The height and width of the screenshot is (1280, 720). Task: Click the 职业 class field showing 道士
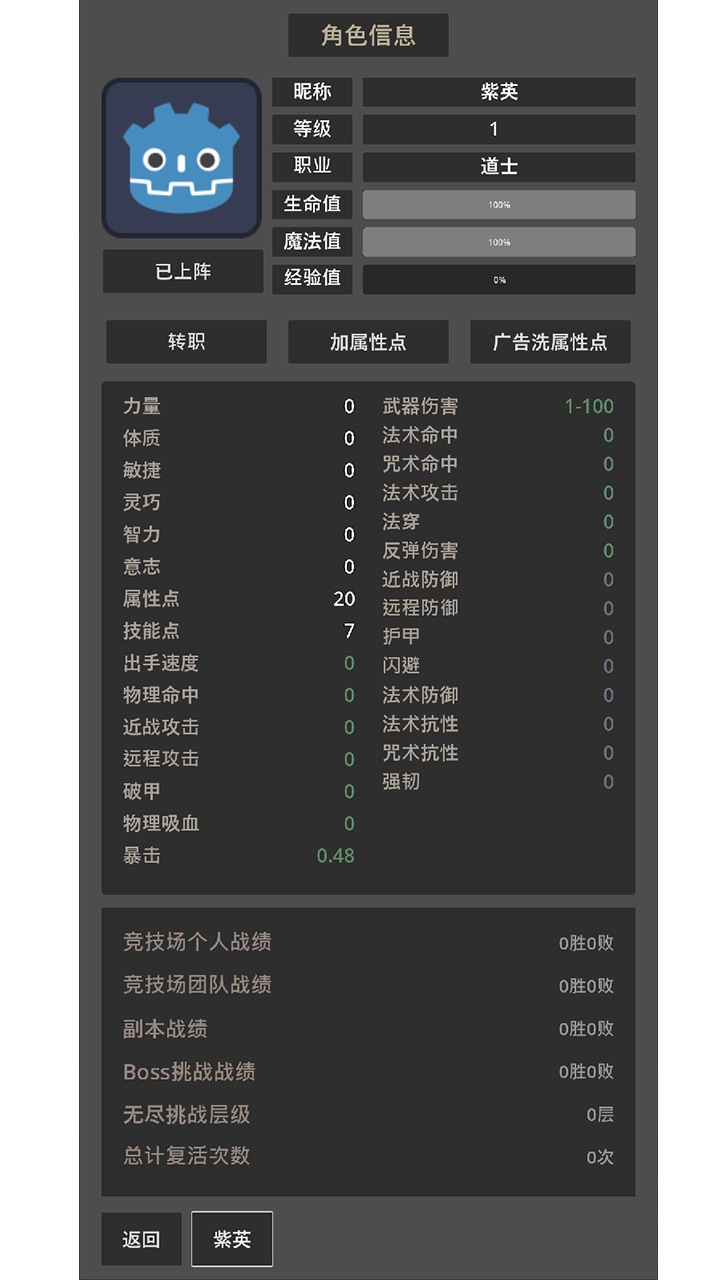[497, 166]
